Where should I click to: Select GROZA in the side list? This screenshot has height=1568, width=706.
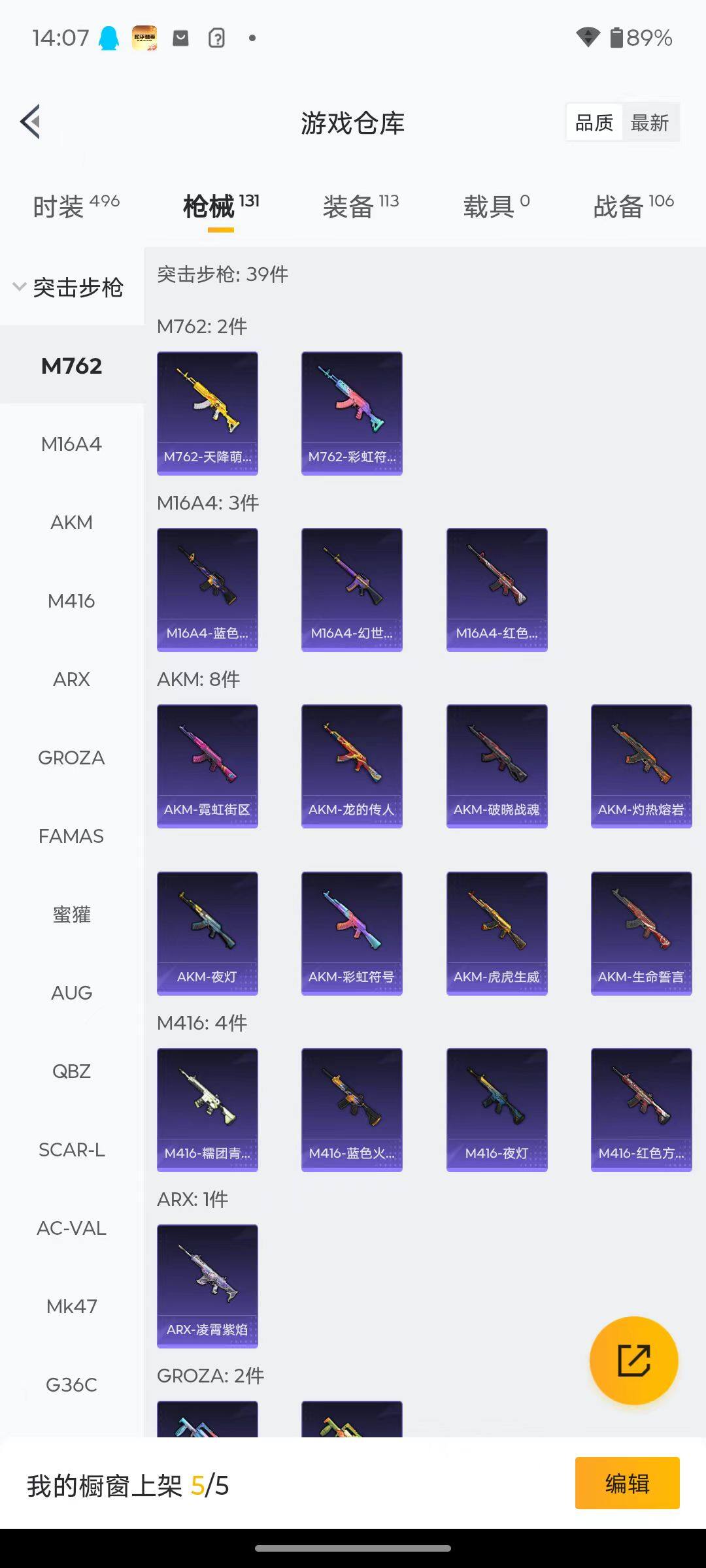click(71, 758)
